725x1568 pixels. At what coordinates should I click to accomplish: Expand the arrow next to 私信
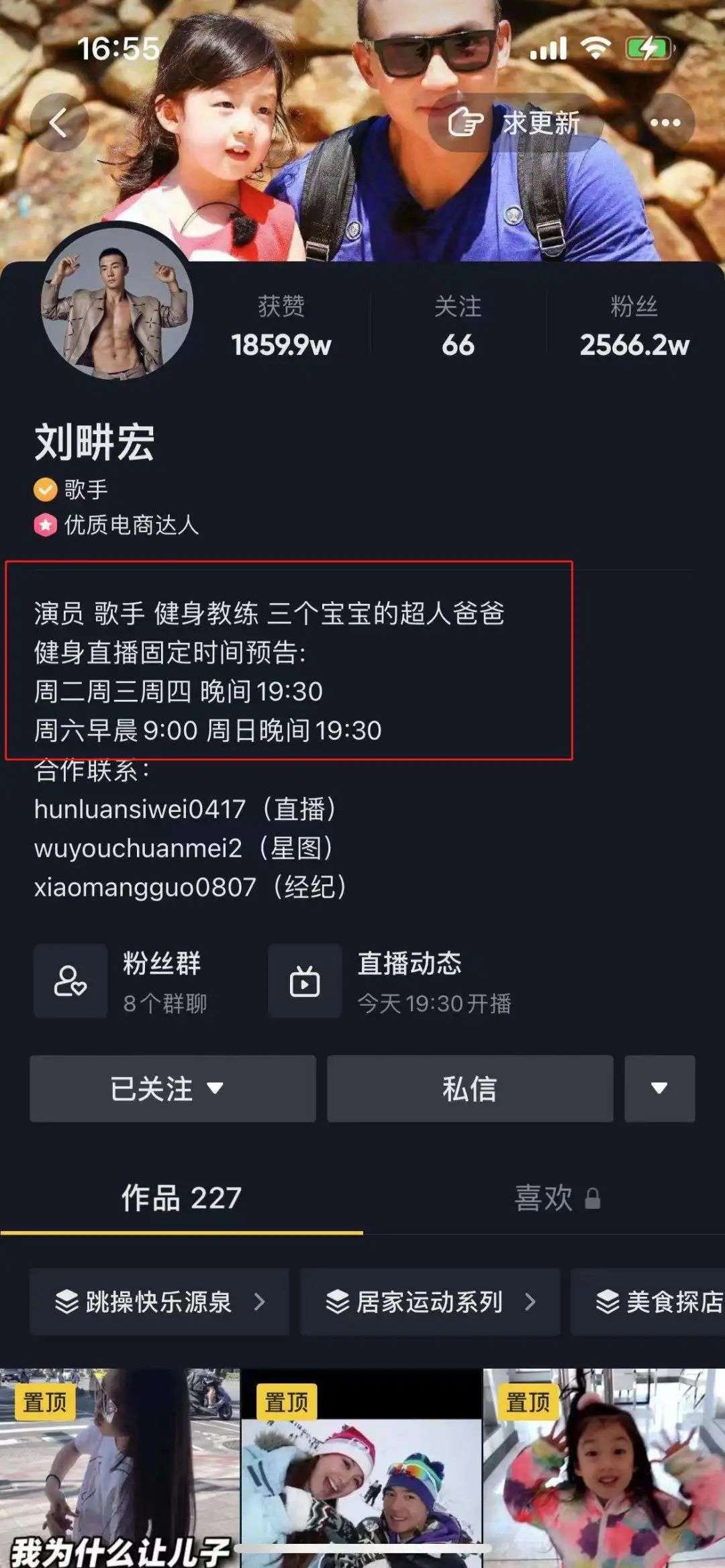[659, 1088]
